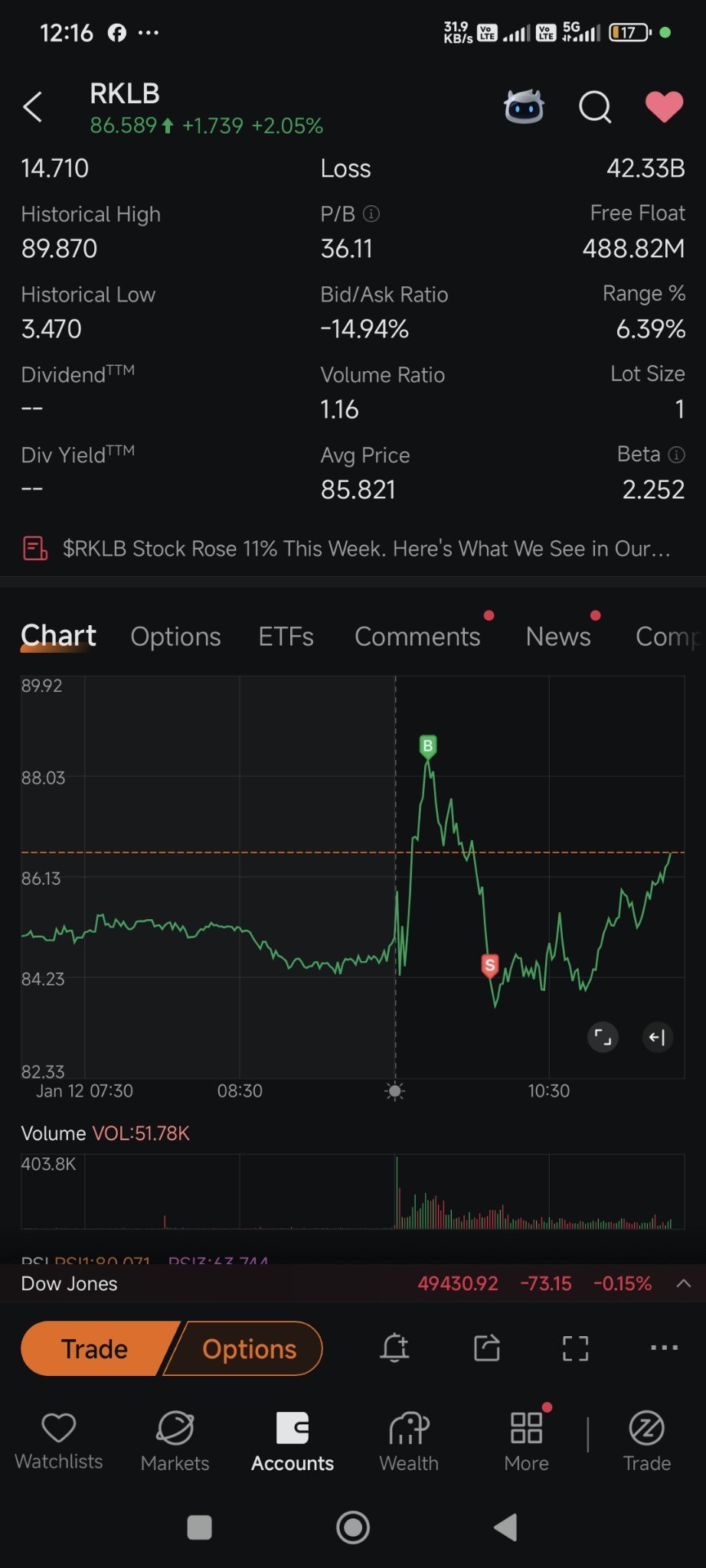Expand the Dow Jones index bar
This screenshot has width=706, height=1568.
pos(684,1283)
